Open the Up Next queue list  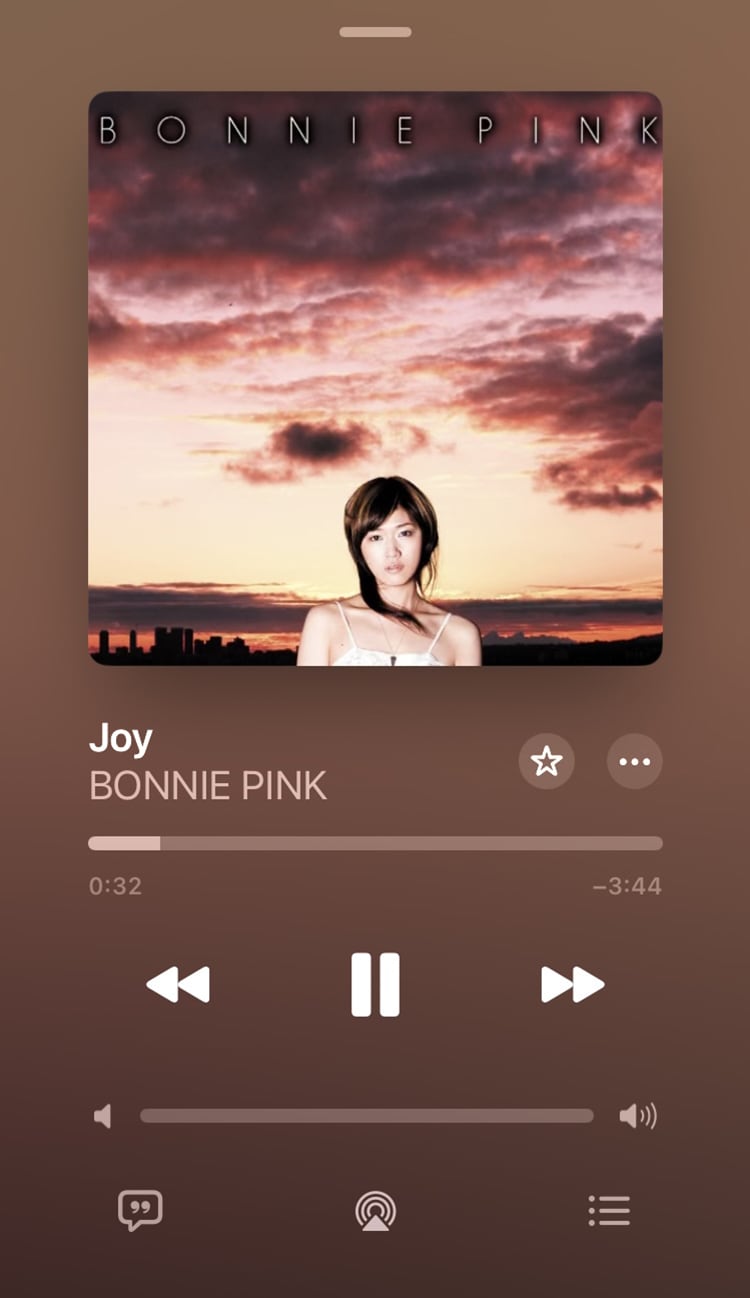pos(609,1211)
